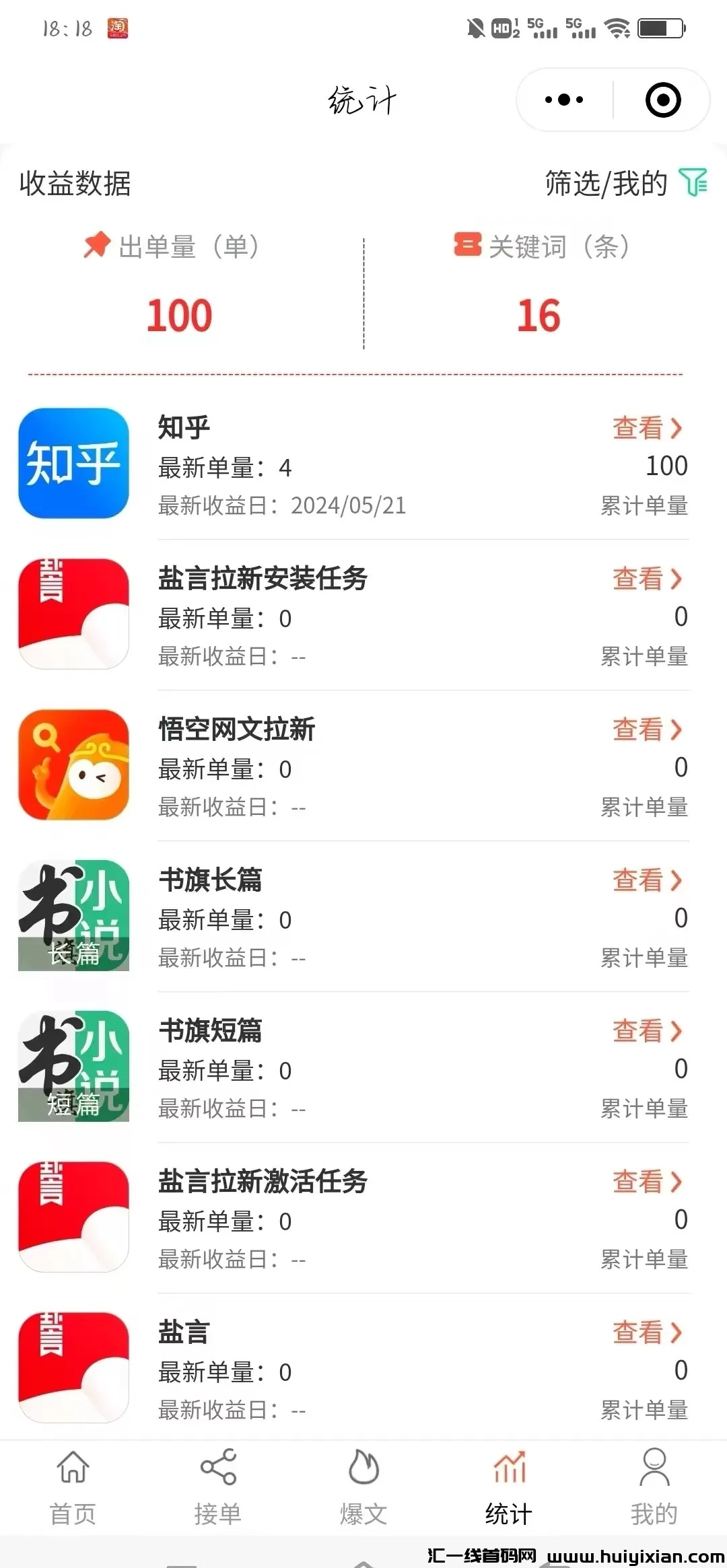This screenshot has width=727, height=1568.
Task: Tap 查看 for 盐言拉新激活任务
Action: (647, 1182)
